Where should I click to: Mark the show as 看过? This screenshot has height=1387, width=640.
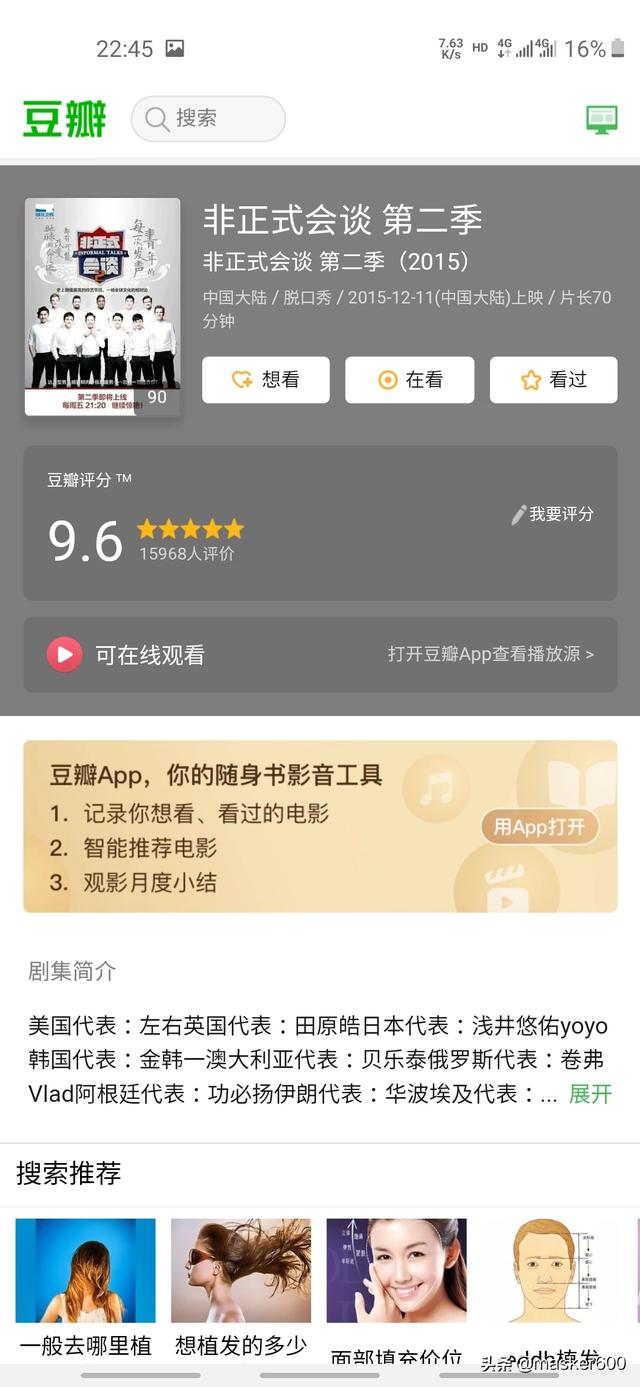(x=553, y=380)
